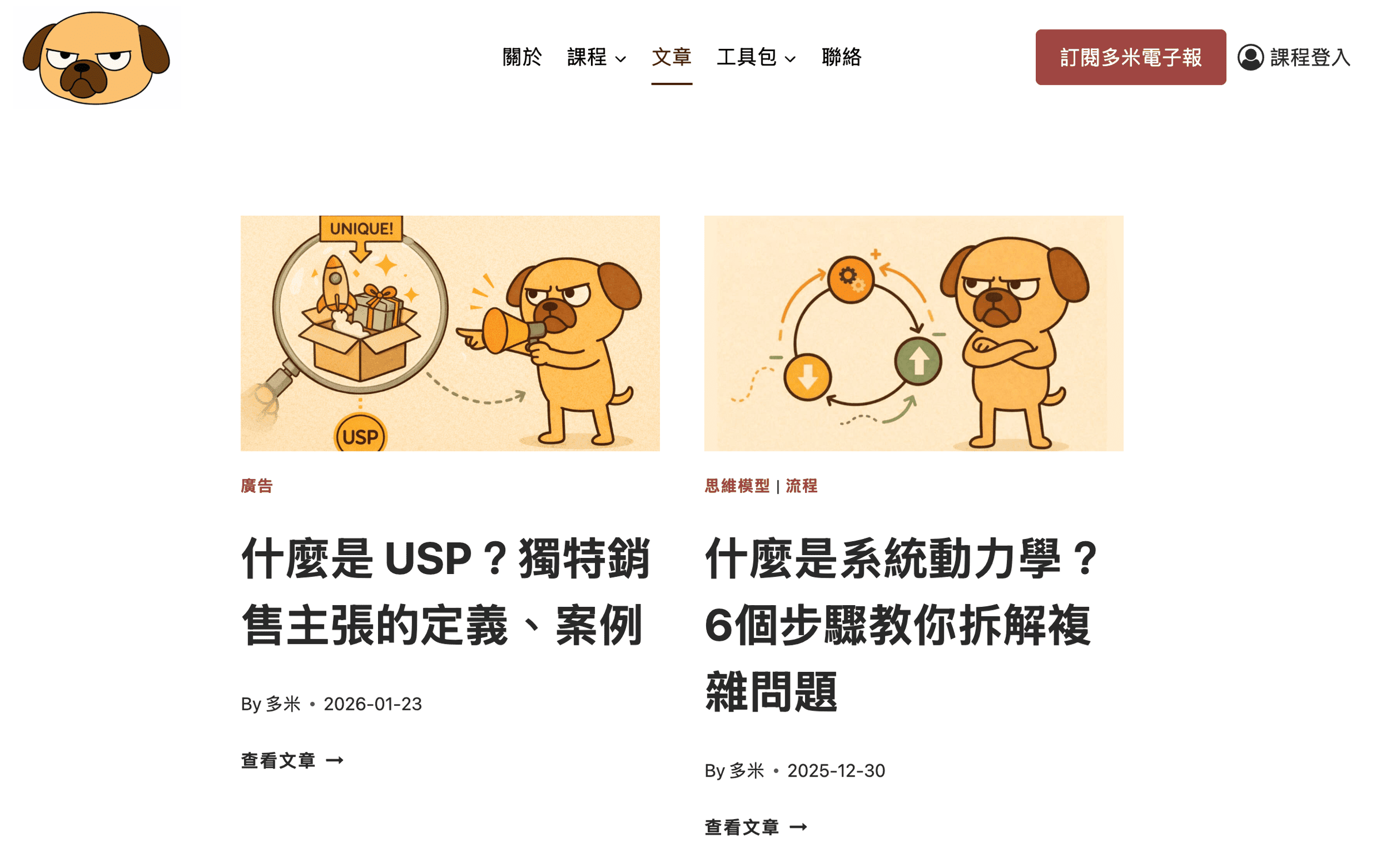Open 課程登入 login
Viewport: 1381px width, 868px height.
click(x=1294, y=57)
